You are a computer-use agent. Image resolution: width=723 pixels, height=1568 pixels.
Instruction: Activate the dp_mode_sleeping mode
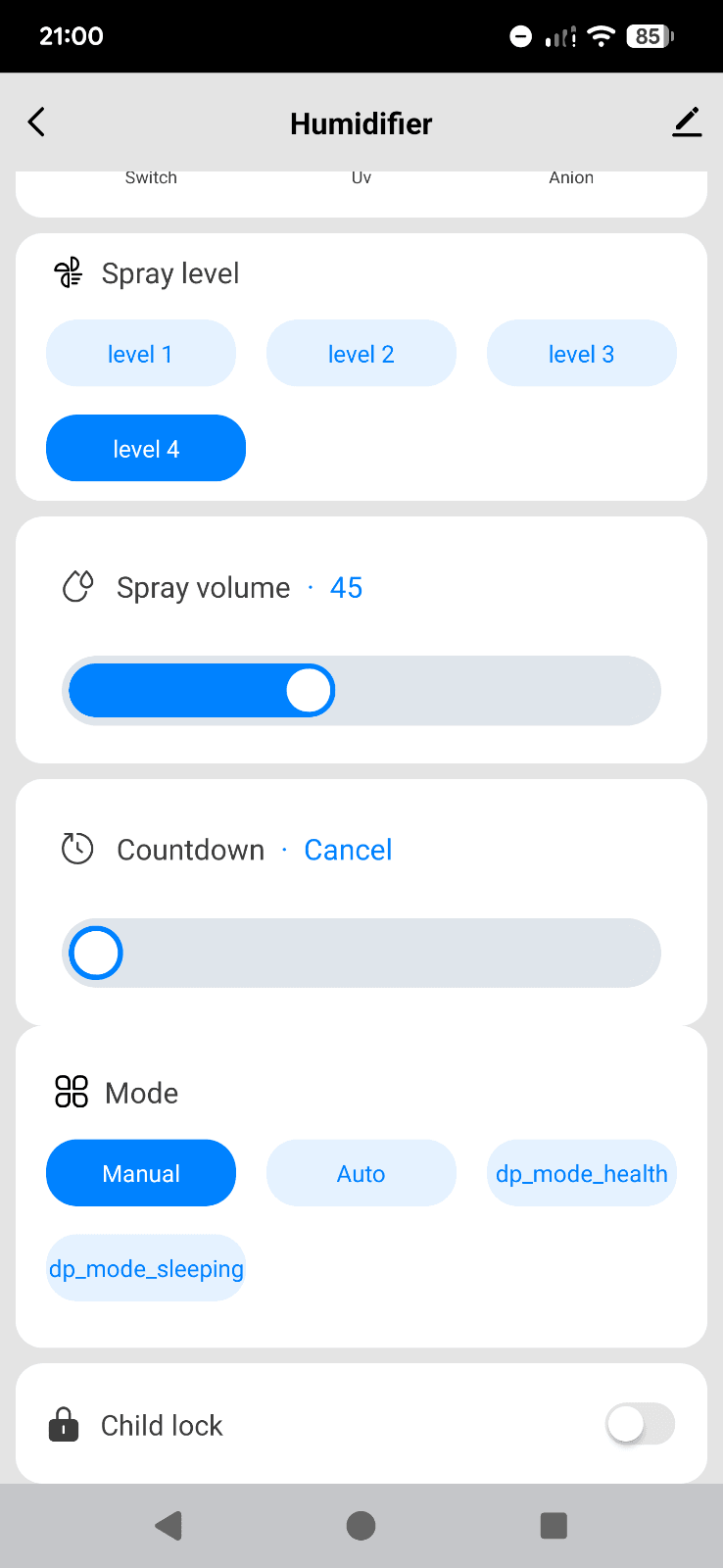[x=146, y=1268]
